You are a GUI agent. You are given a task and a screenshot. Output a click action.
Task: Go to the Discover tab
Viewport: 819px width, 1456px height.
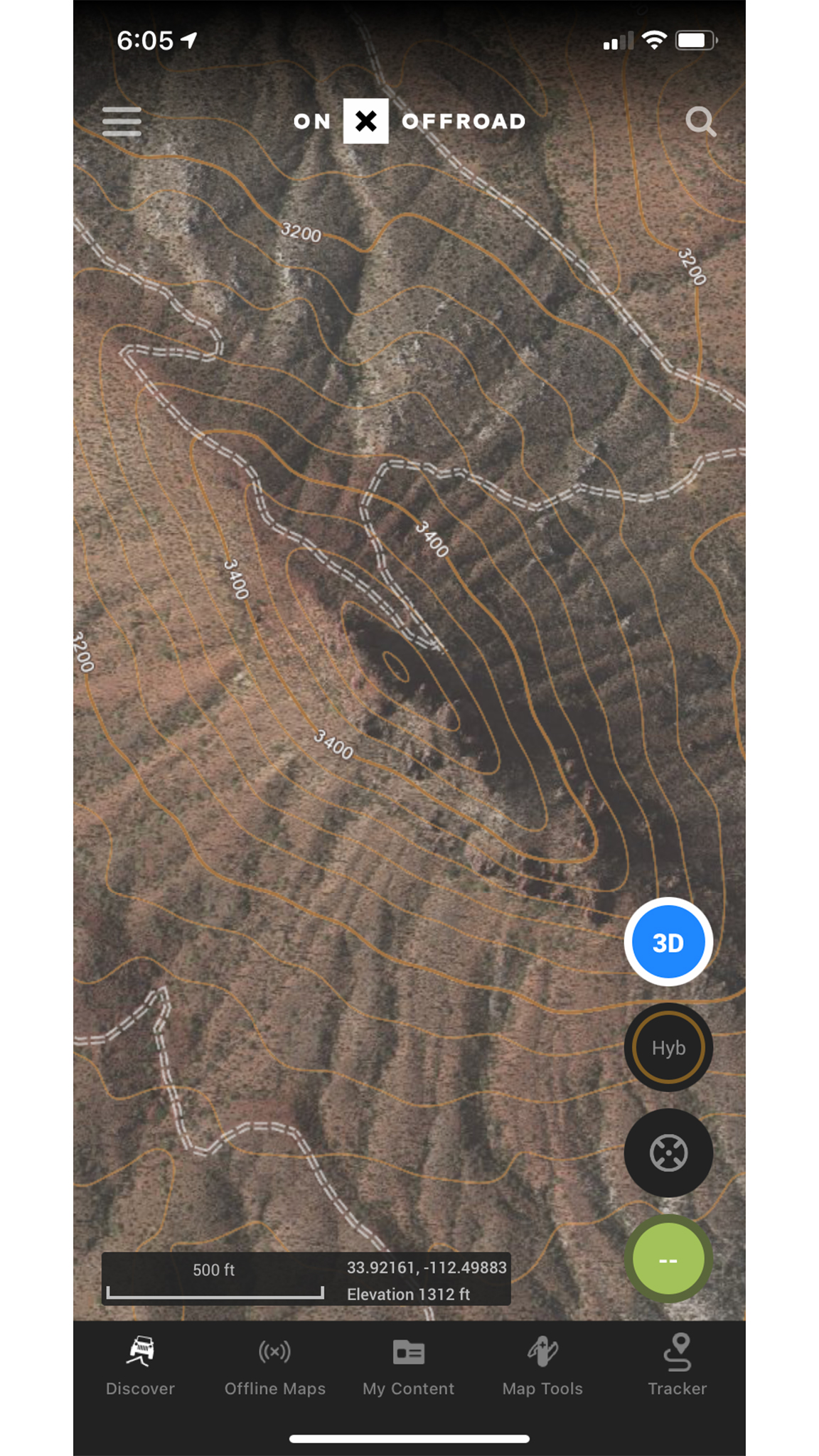pyautogui.click(x=140, y=1366)
